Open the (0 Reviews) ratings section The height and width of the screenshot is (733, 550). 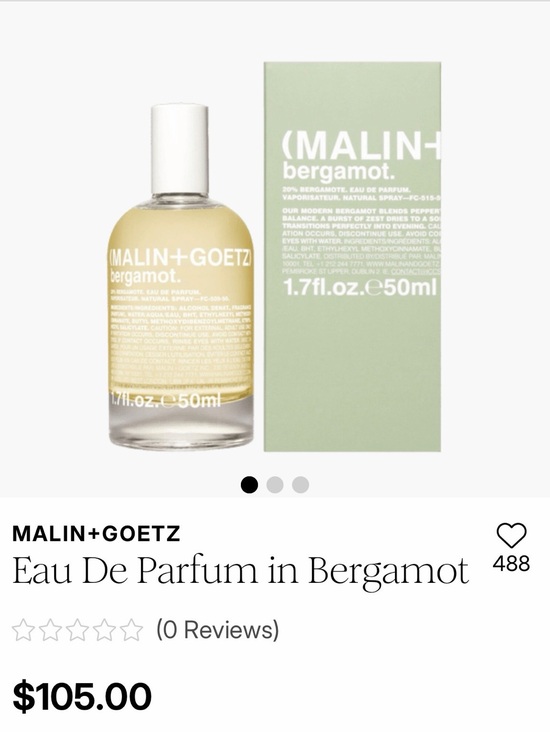(217, 630)
